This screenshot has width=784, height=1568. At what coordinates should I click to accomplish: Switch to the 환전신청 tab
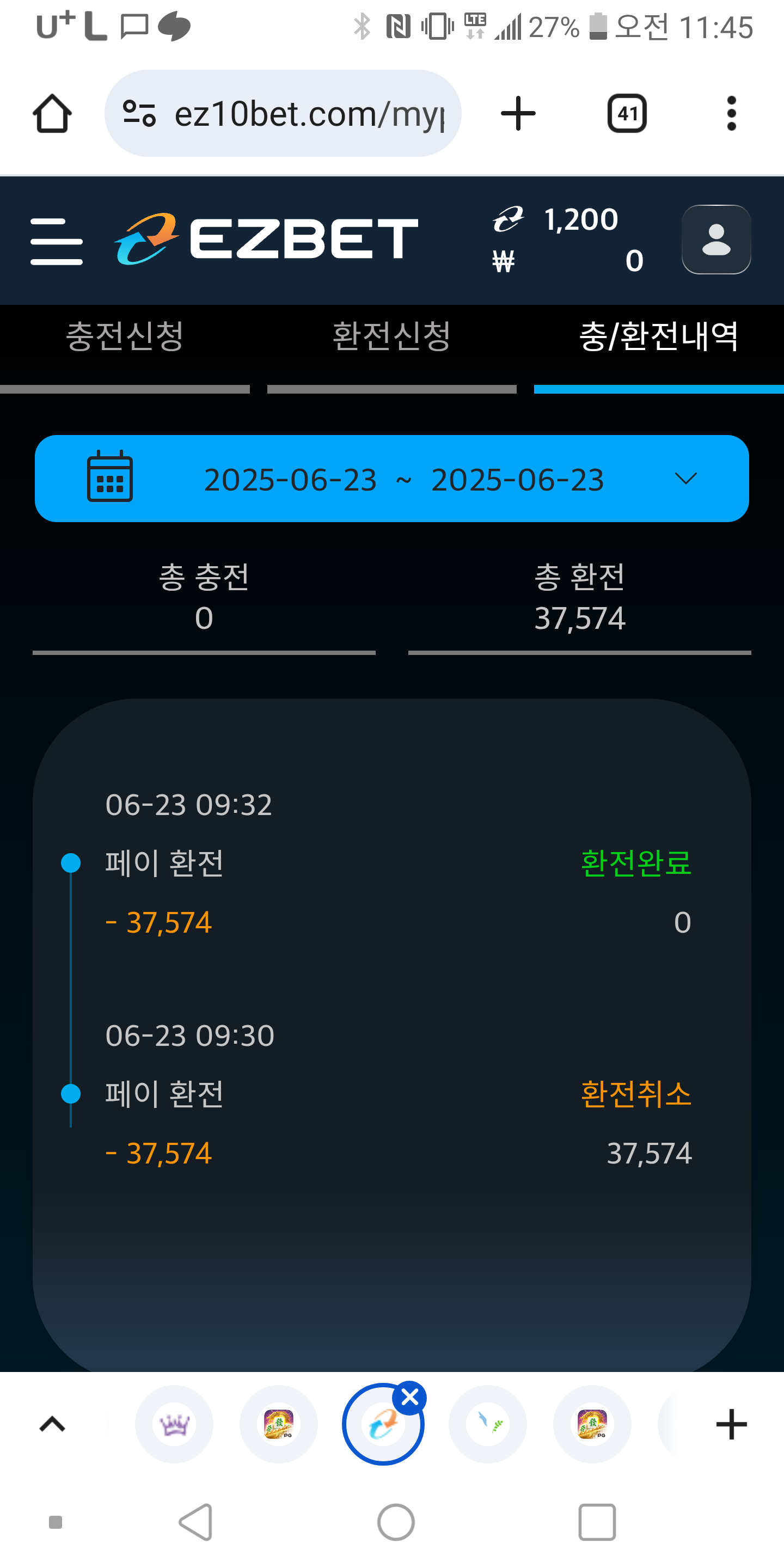pyautogui.click(x=391, y=336)
